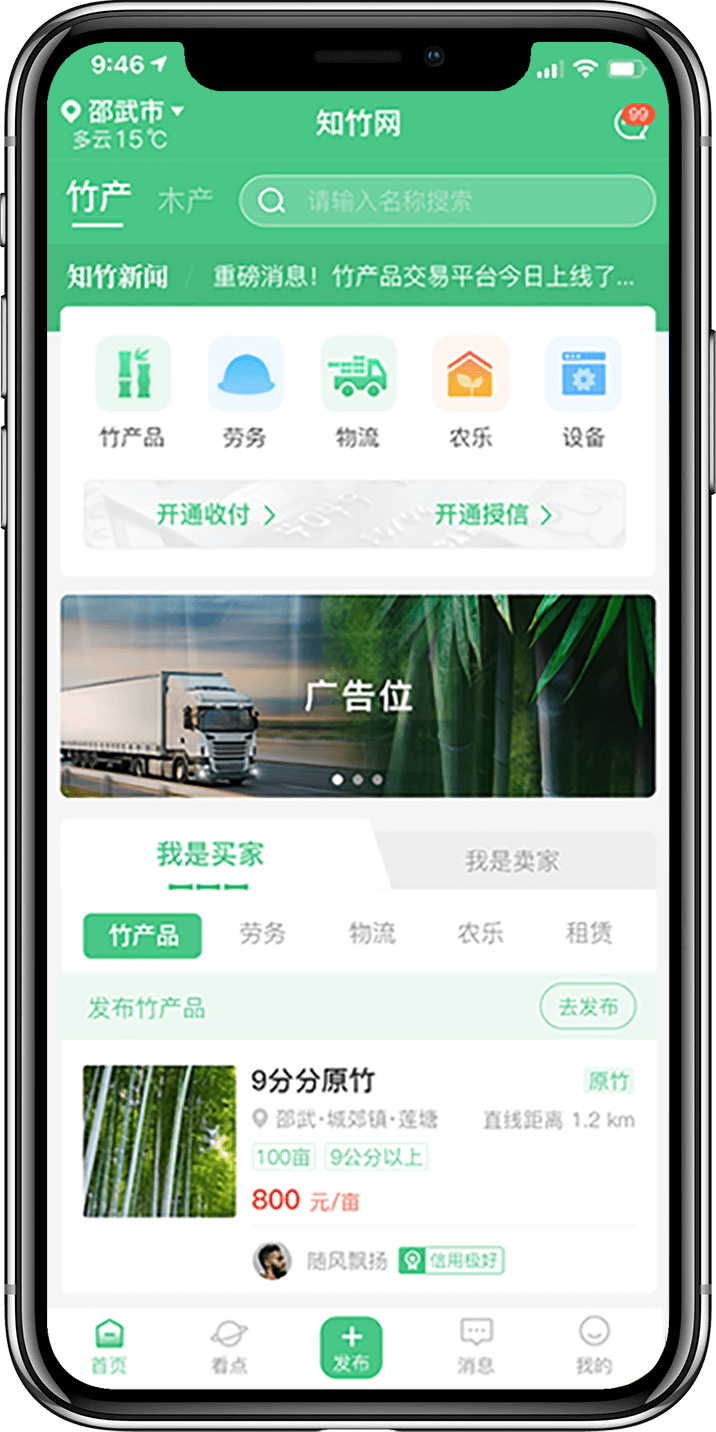
Task: Tap 开通授信 link
Action: (x=493, y=515)
